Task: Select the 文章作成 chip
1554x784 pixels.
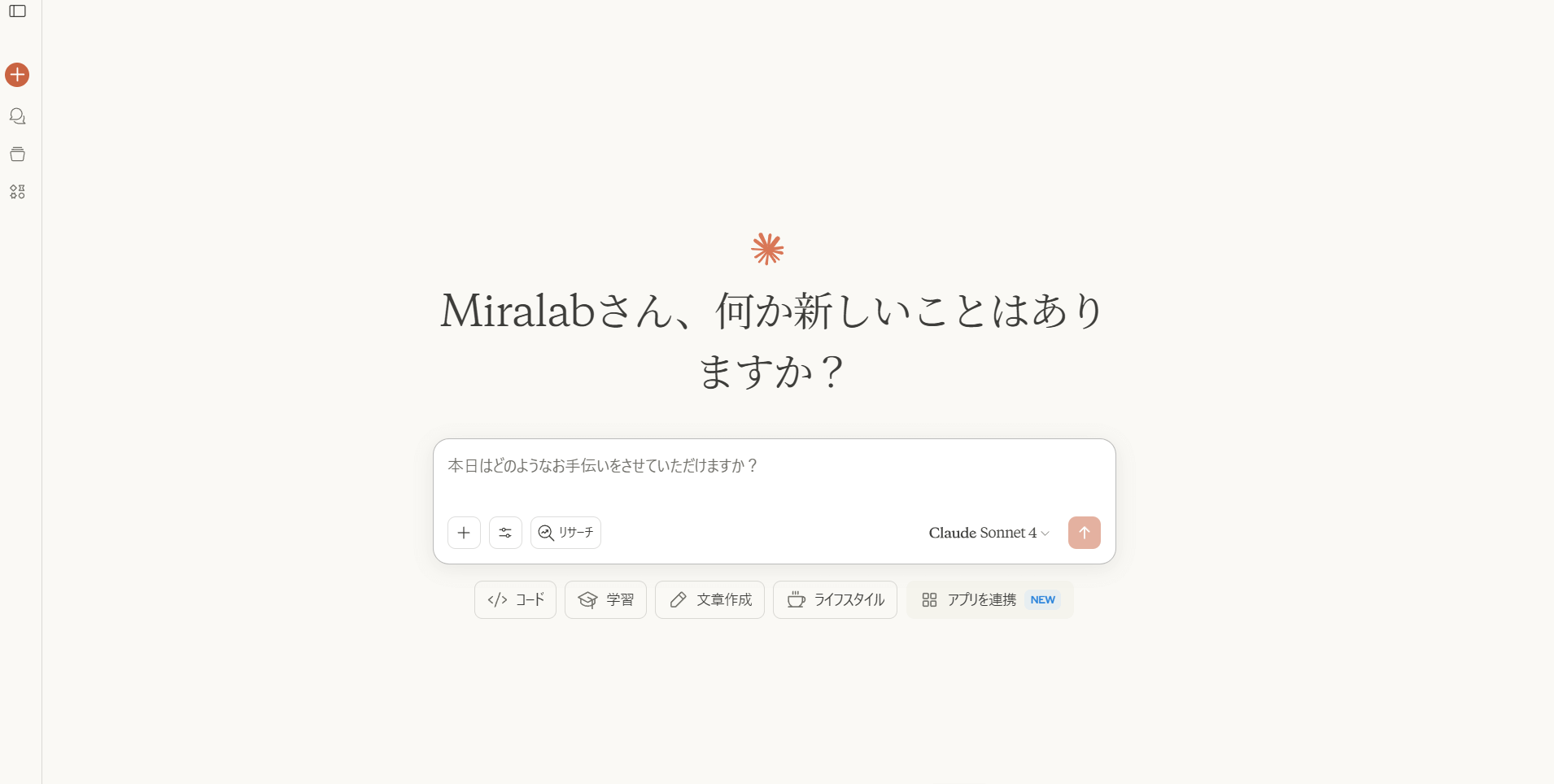Action: tap(709, 600)
